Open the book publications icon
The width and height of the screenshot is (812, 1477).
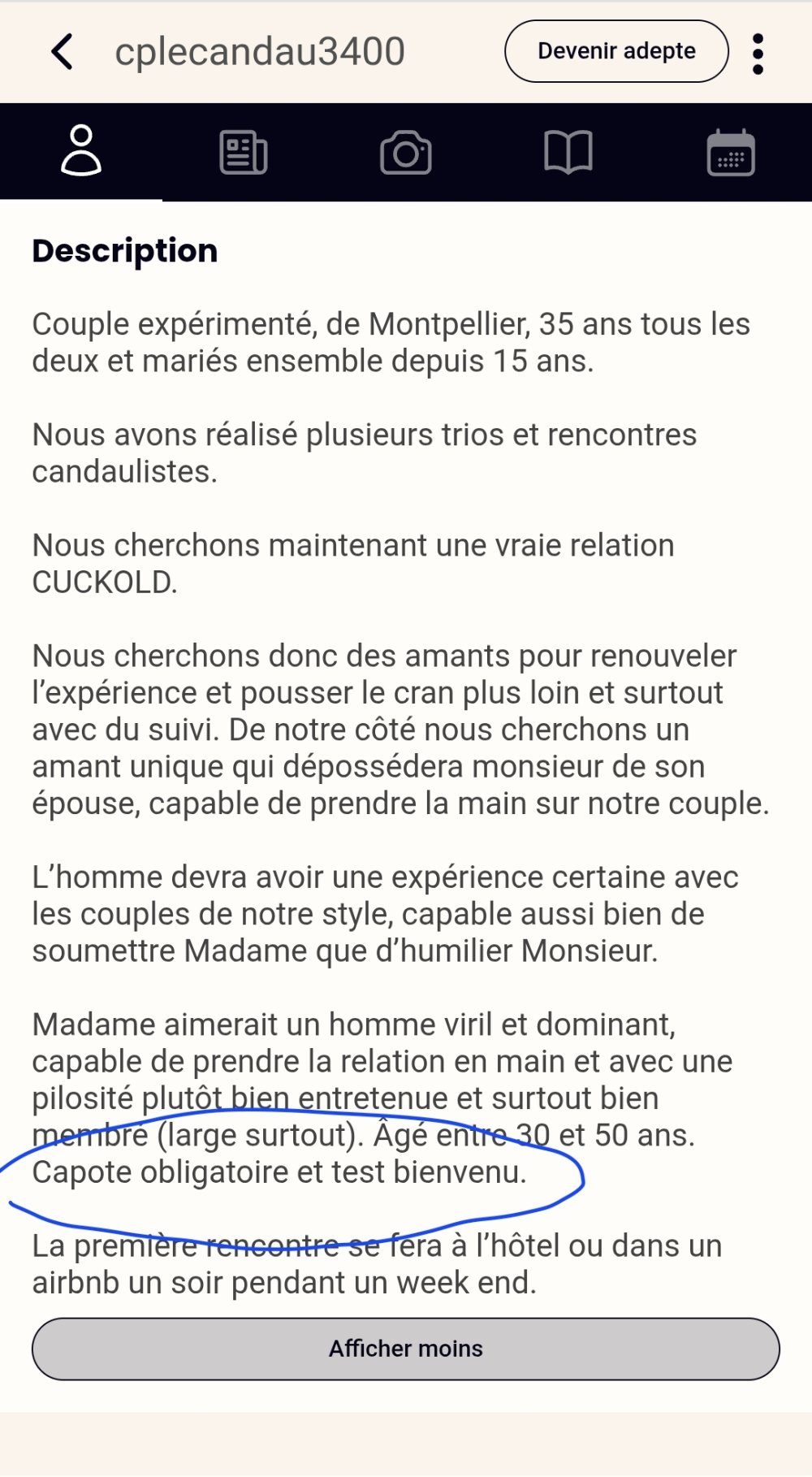[x=568, y=151]
